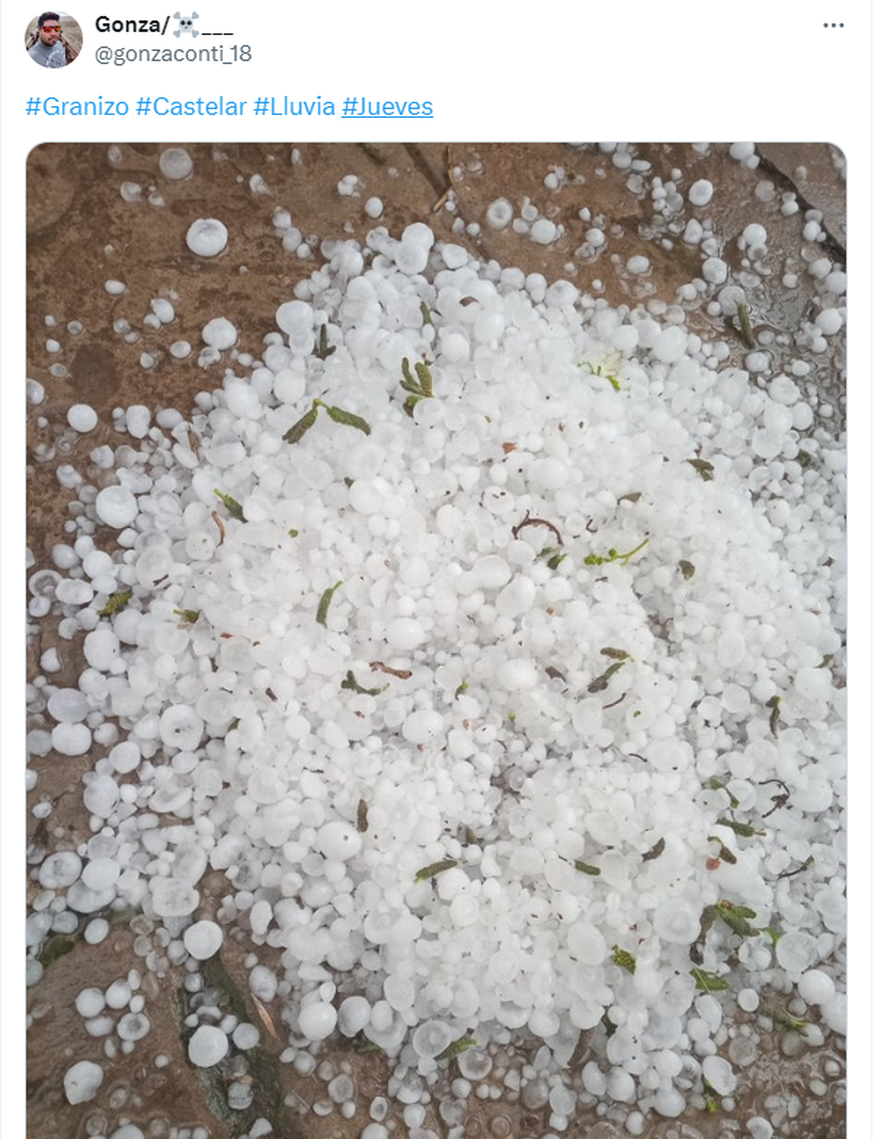
Task: Open the #Lluvia hashtag
Action: click(x=294, y=107)
